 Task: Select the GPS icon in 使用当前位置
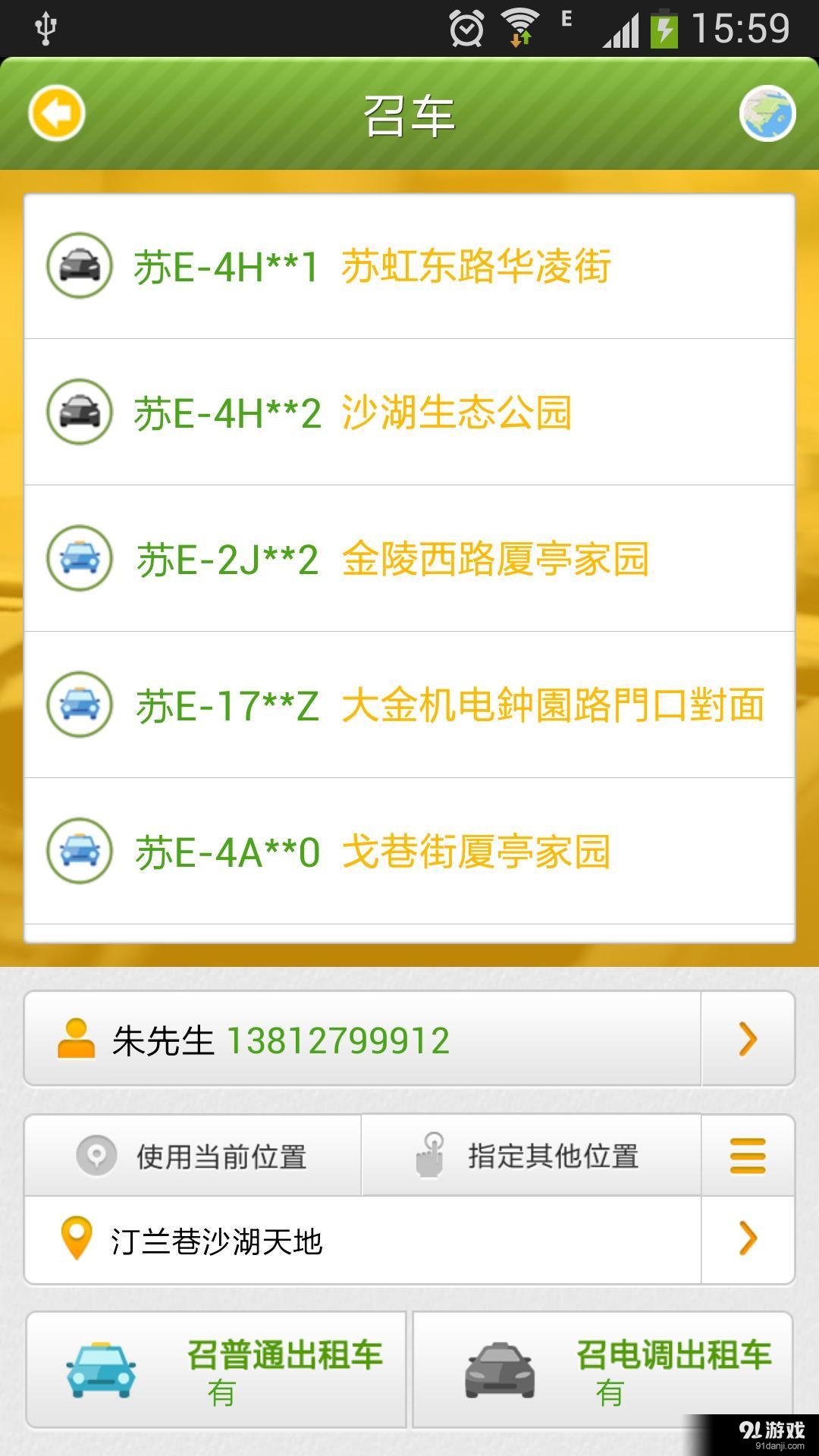97,1154
